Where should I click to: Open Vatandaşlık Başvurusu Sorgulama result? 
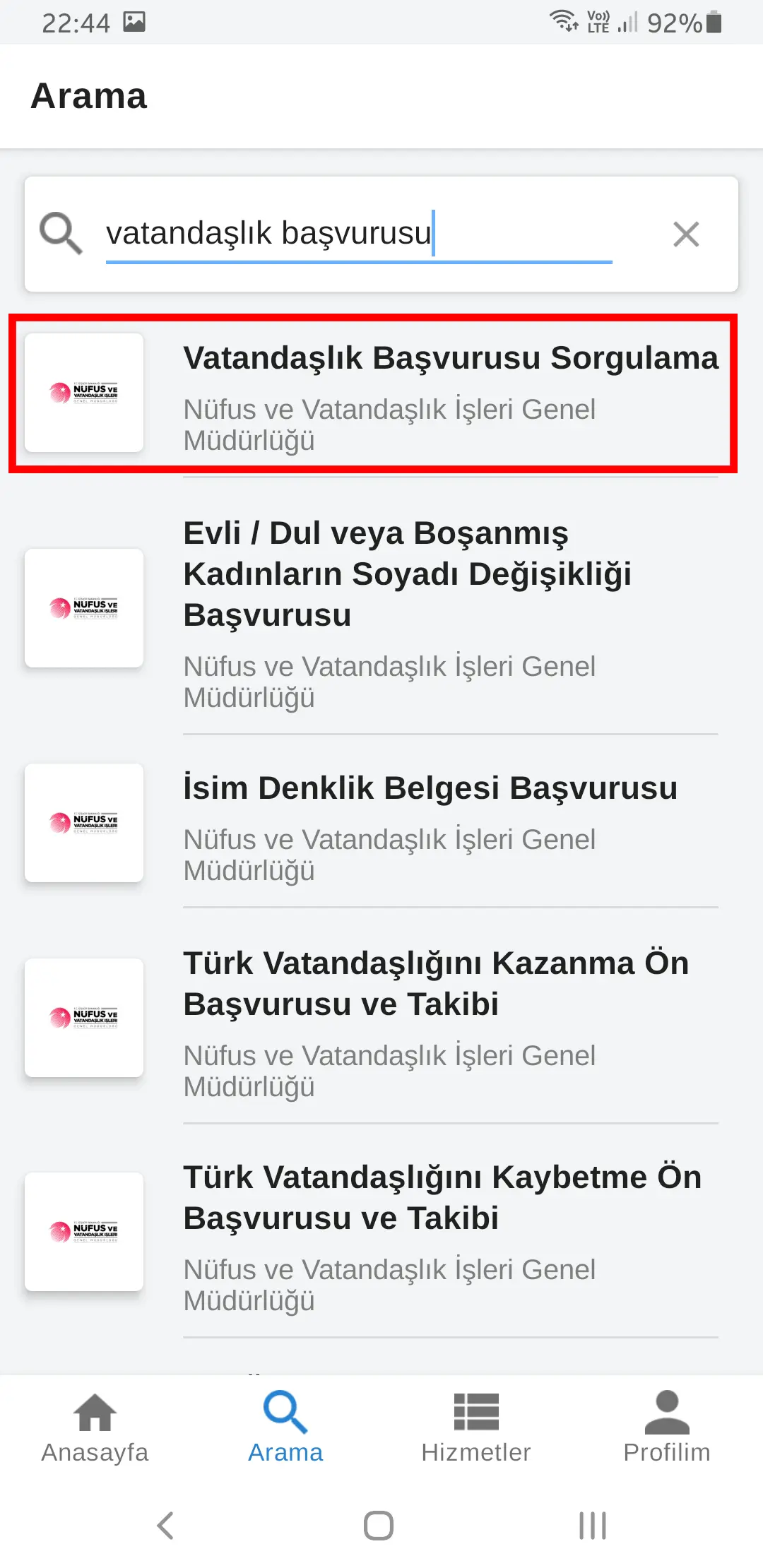tap(449, 394)
